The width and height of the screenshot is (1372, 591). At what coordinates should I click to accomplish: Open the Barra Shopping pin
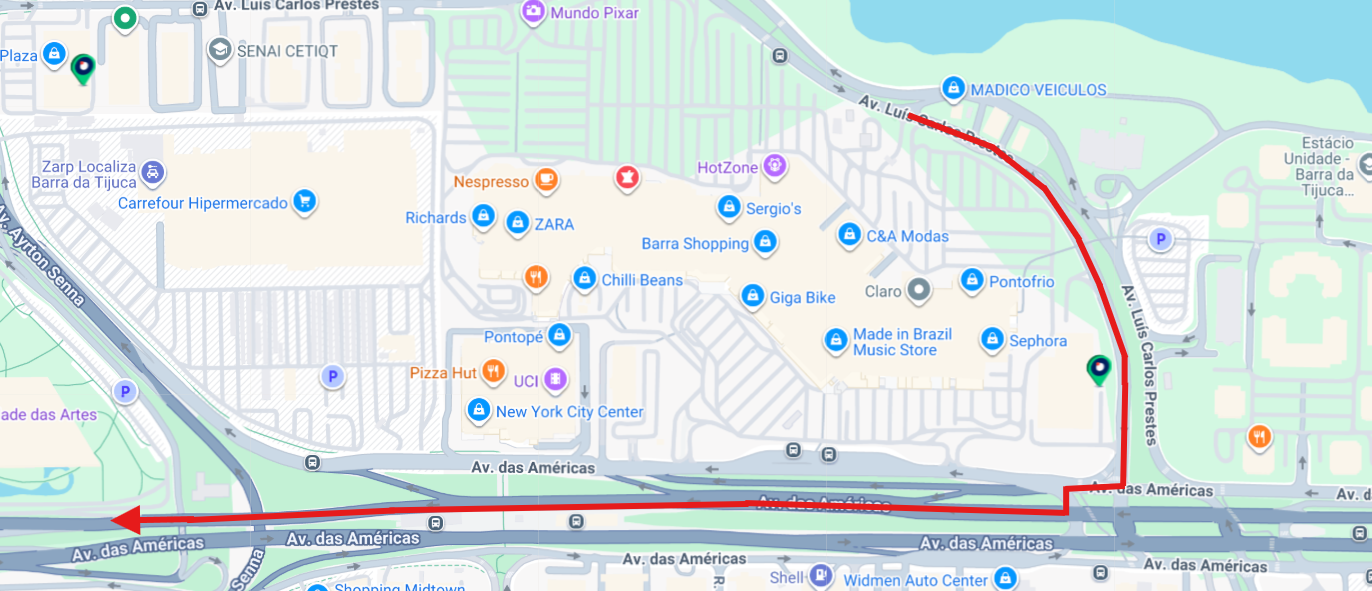(x=765, y=243)
